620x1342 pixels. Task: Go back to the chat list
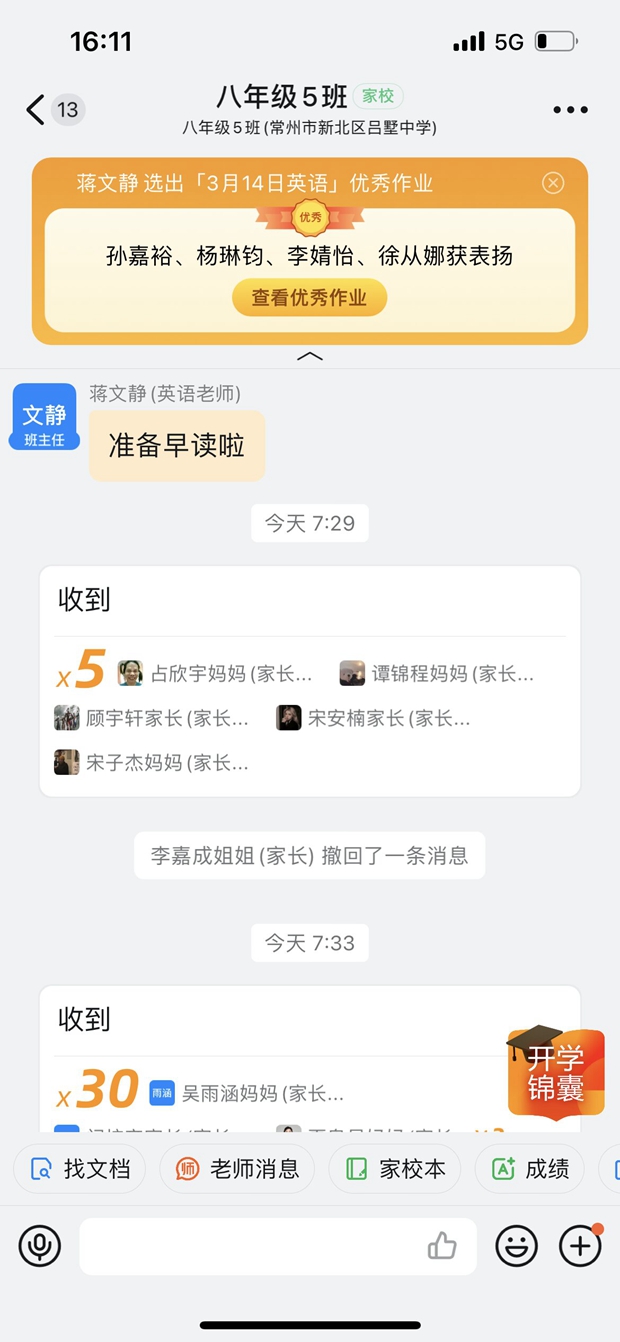click(37, 110)
